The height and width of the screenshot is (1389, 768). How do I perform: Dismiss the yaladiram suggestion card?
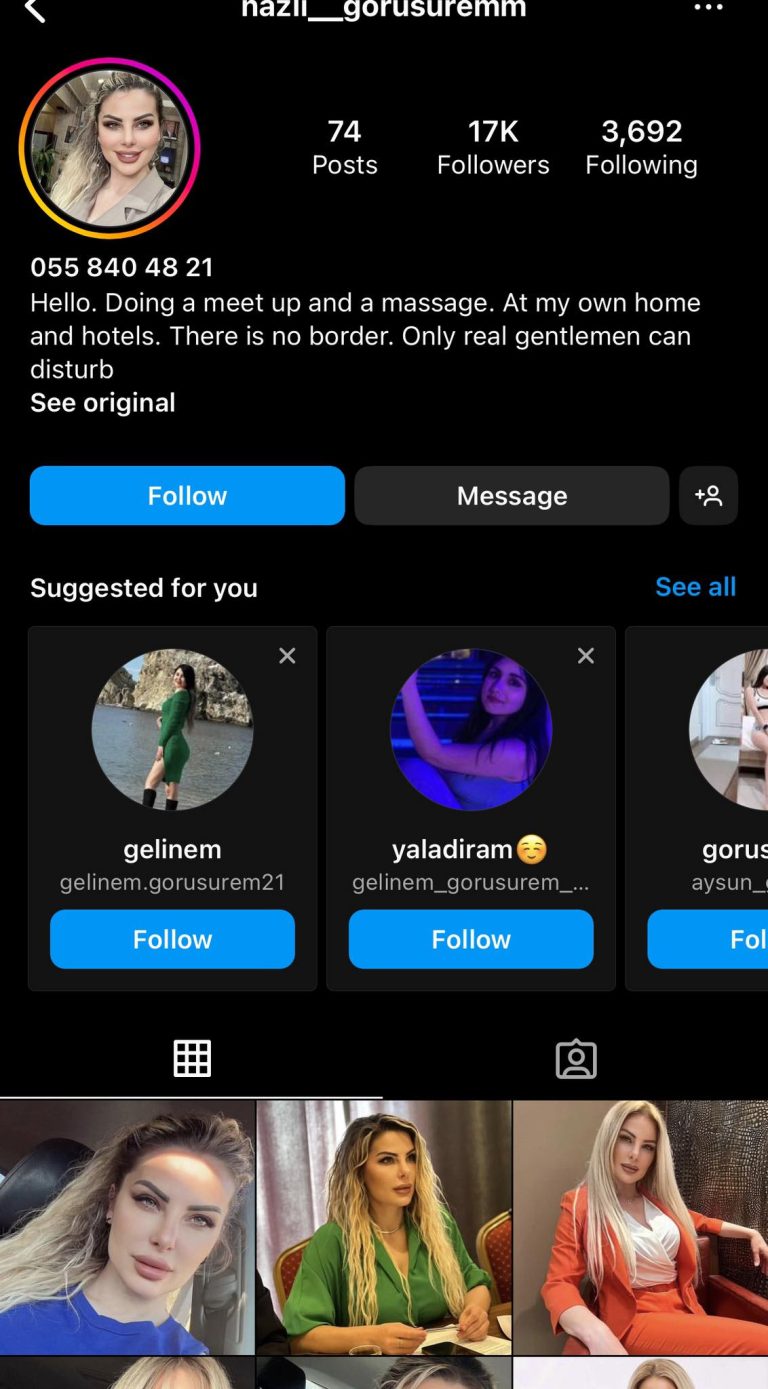586,656
